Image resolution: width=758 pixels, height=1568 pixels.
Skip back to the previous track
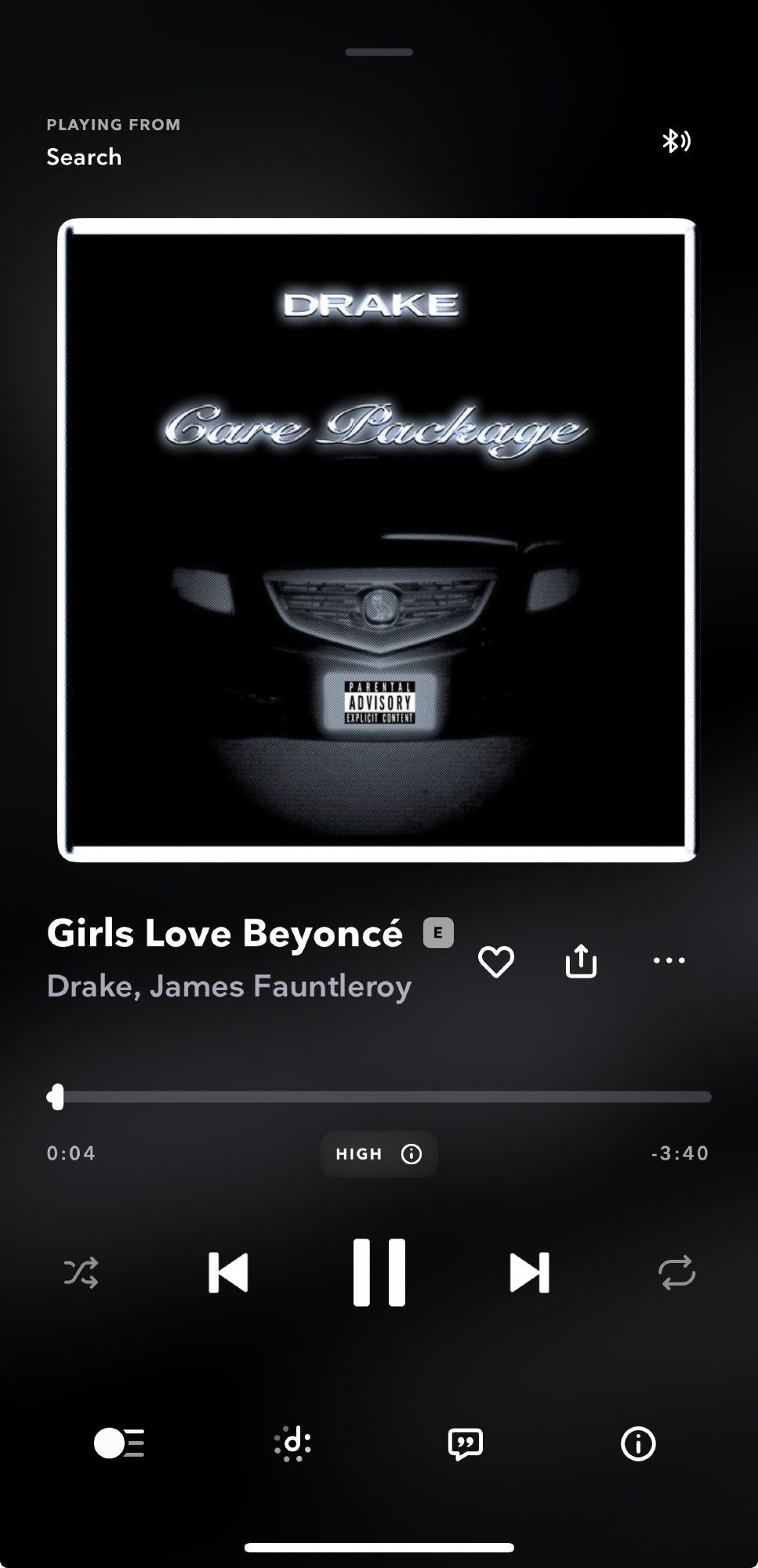(x=228, y=1272)
